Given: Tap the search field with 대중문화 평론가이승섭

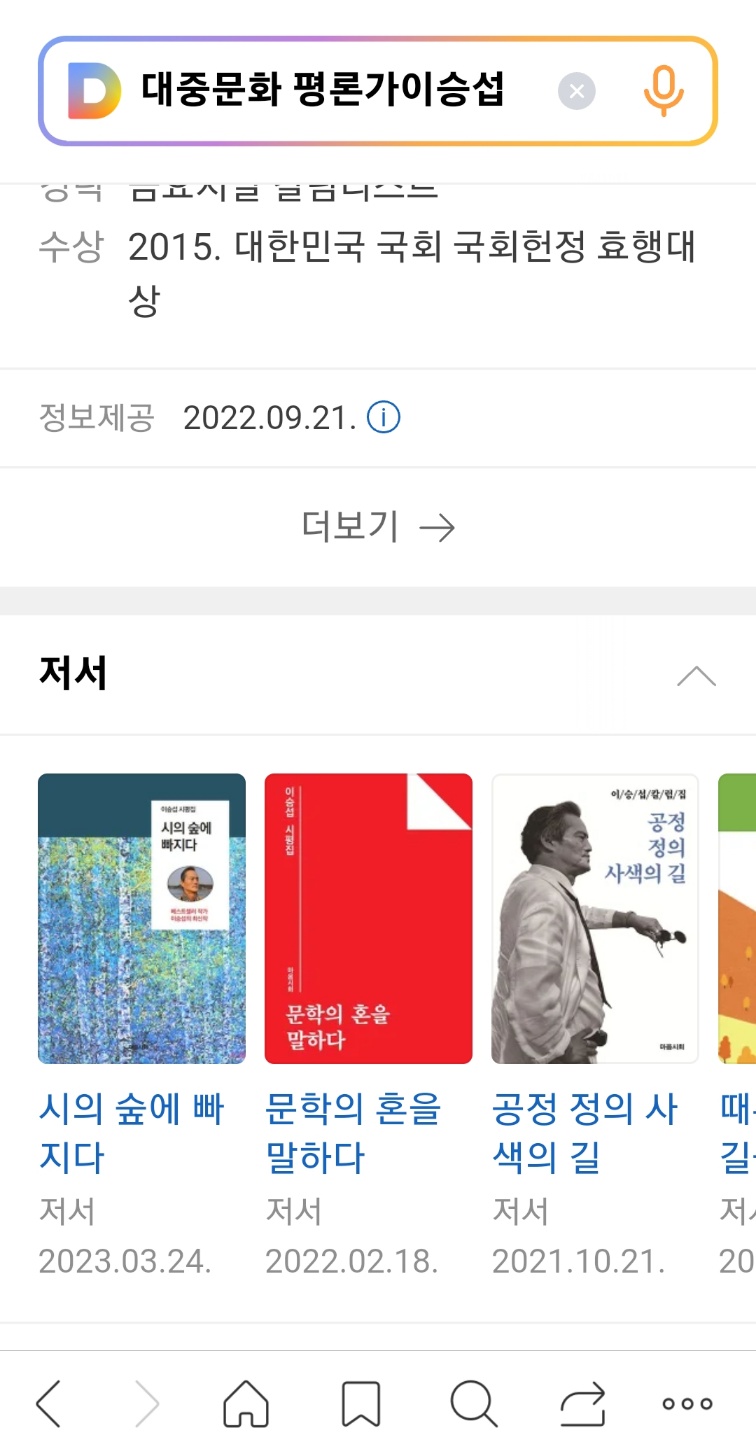Looking at the screenshot, I should [330, 91].
